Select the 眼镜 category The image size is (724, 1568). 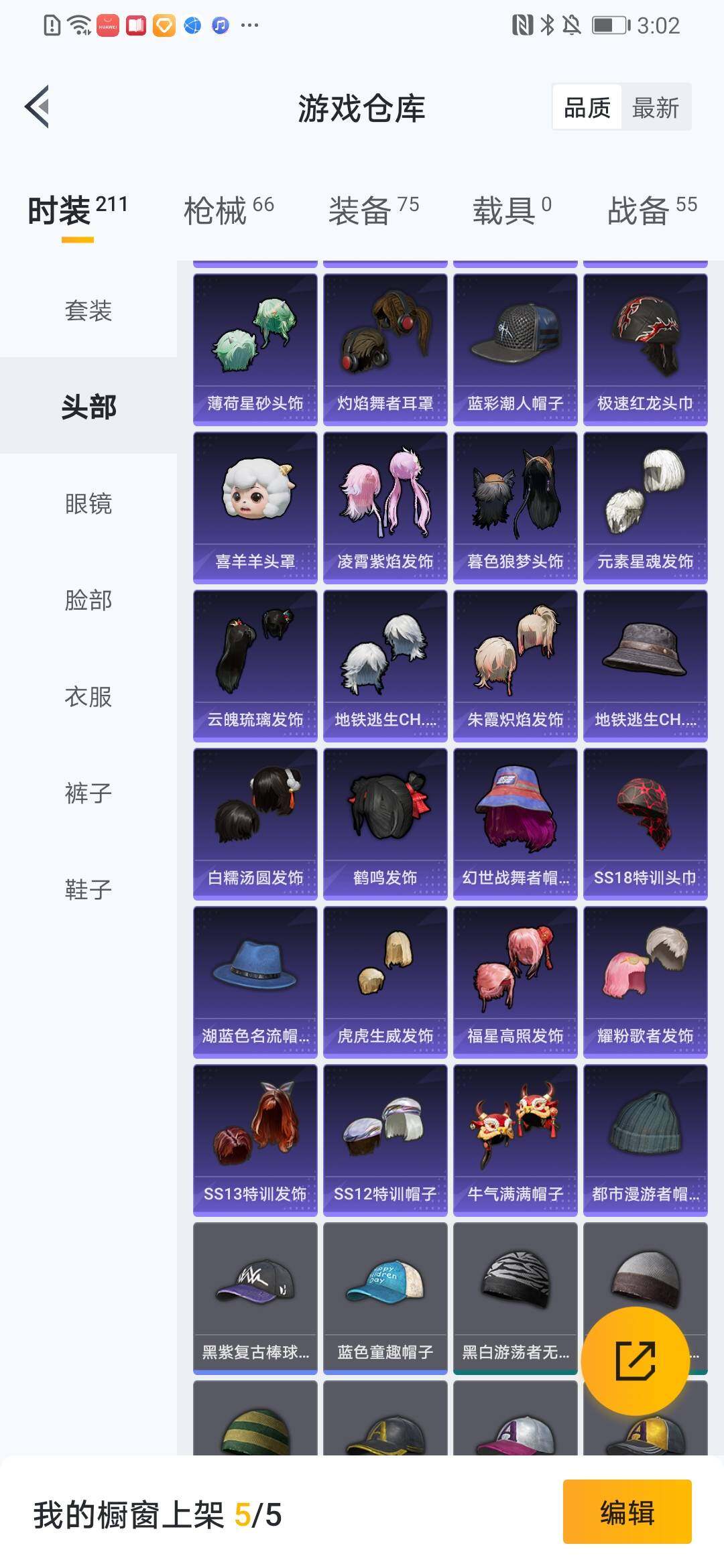(x=88, y=503)
